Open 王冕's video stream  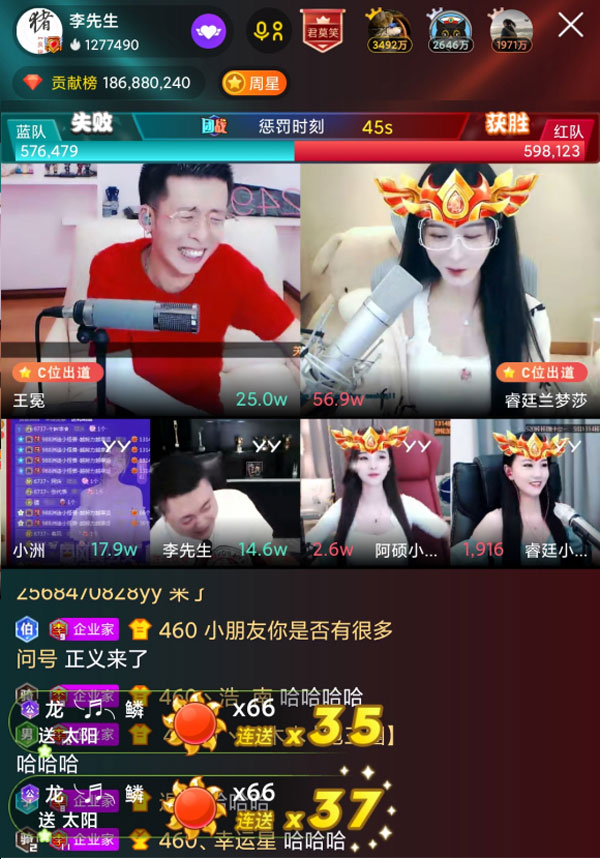point(150,290)
